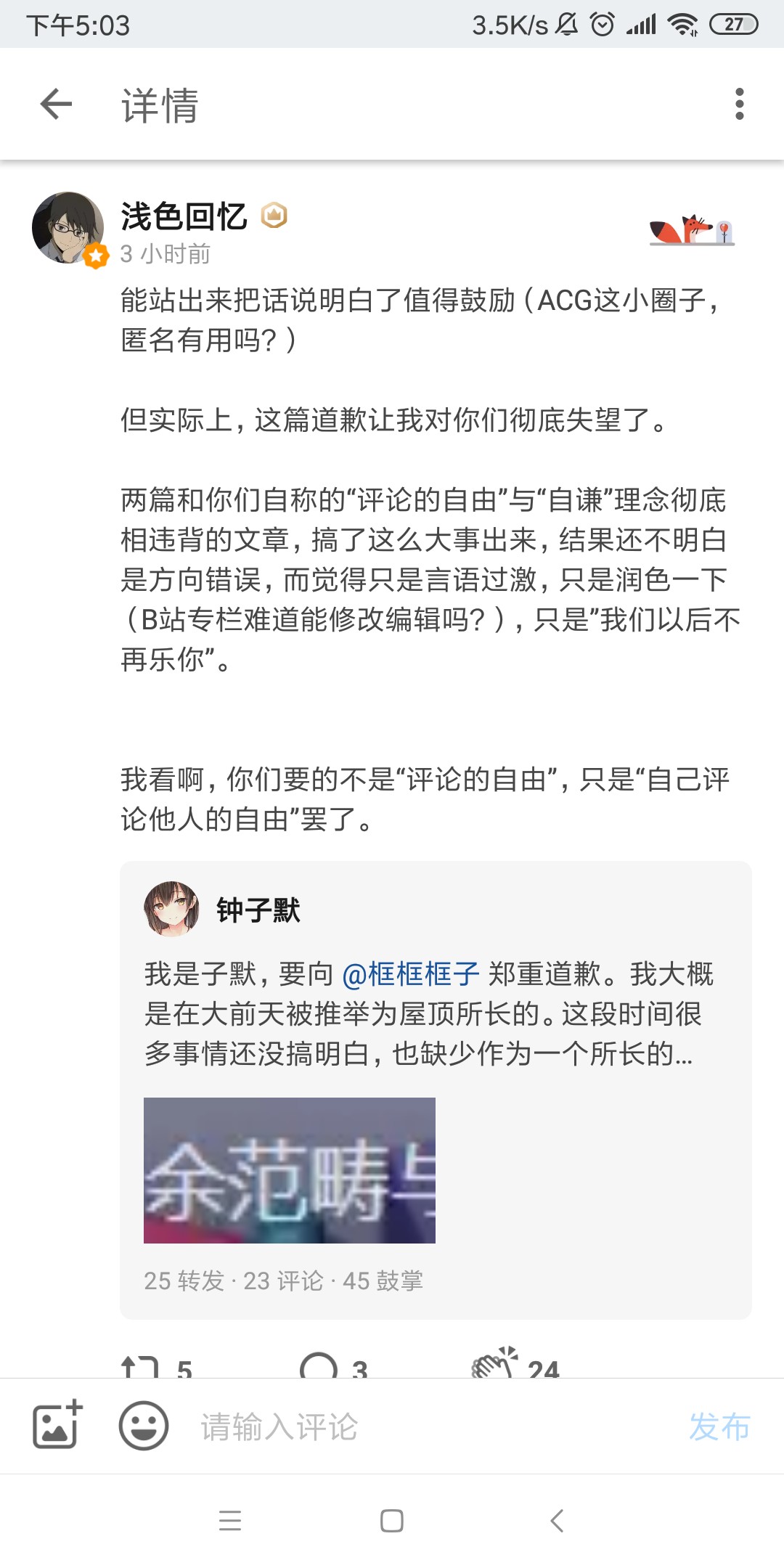Go to the system home screen

(x=392, y=1520)
